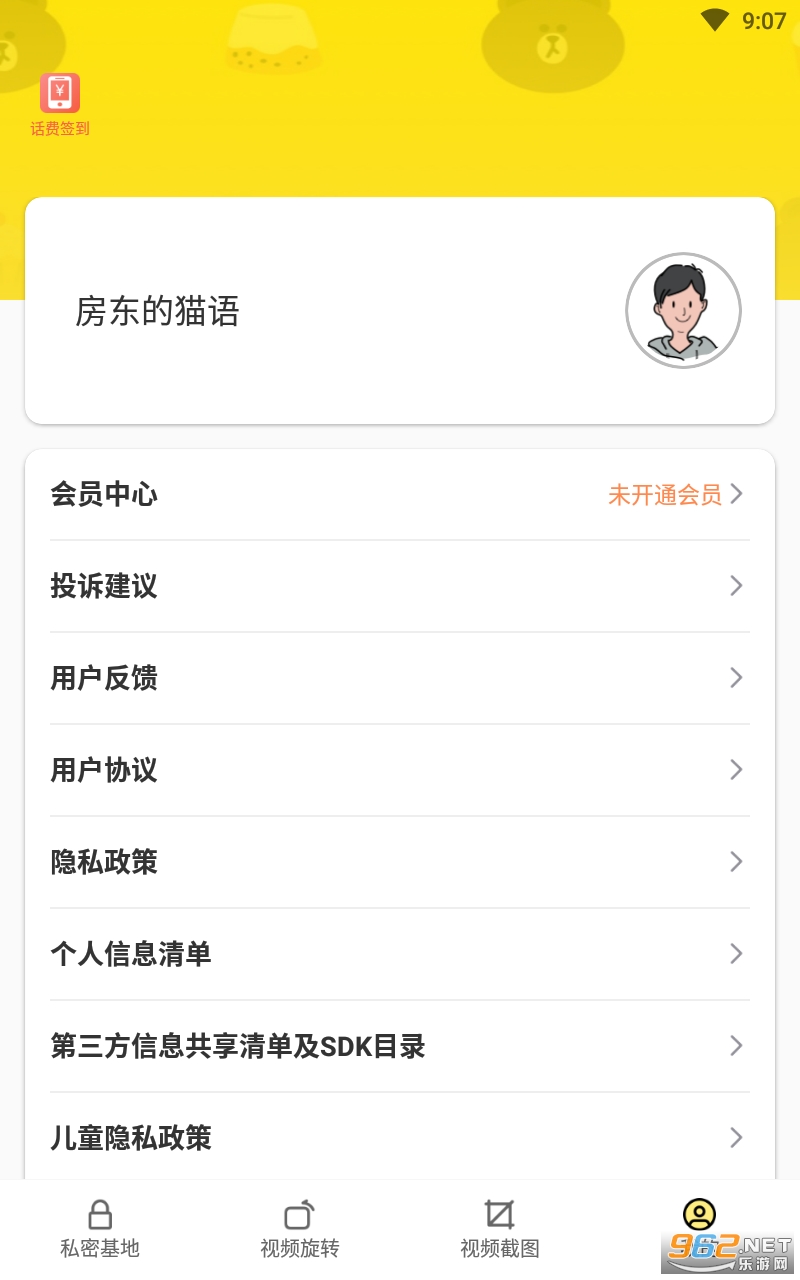Image resolution: width=800 pixels, height=1280 pixels.
Task: Open 个人信息清单 list
Action: pos(400,954)
